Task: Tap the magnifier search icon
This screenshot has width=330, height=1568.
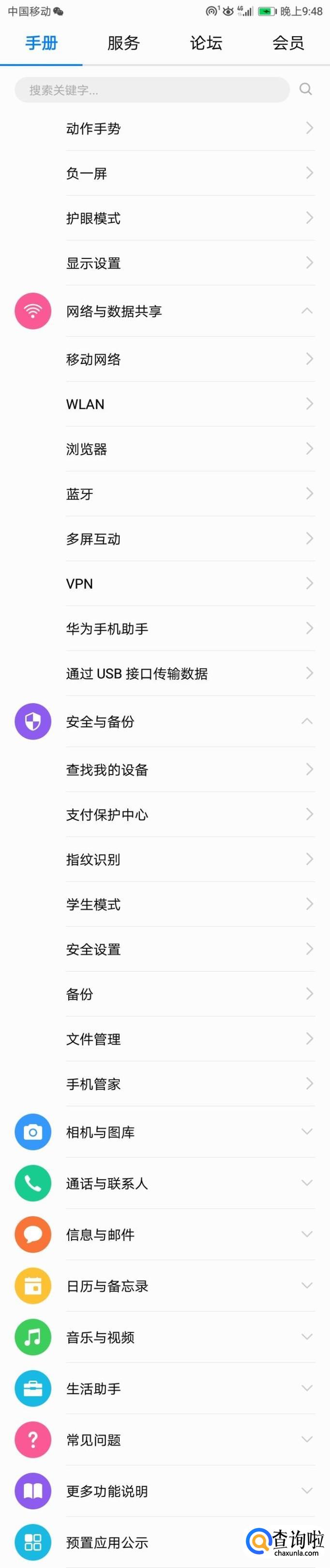Action: [306, 90]
